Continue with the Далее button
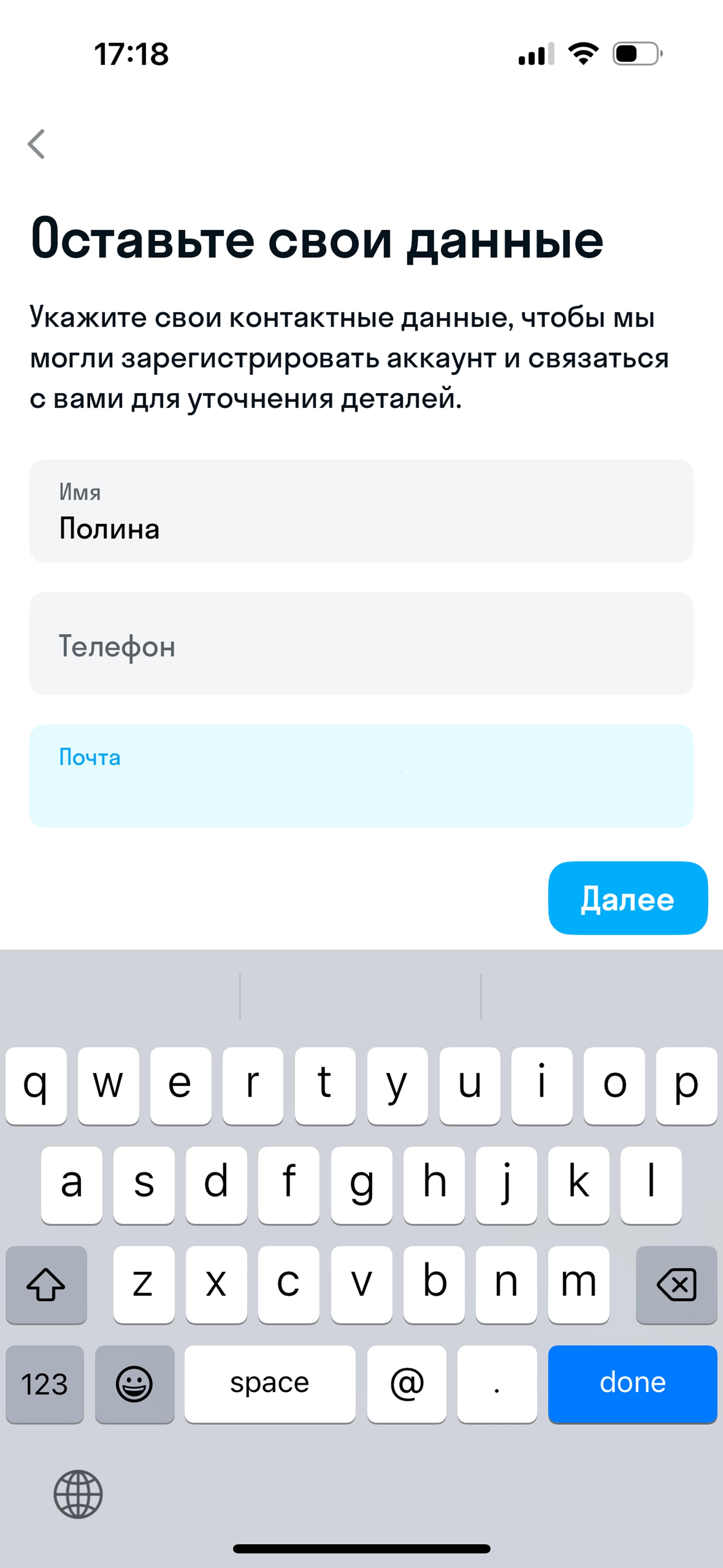This screenshot has width=723, height=1568. [x=627, y=898]
